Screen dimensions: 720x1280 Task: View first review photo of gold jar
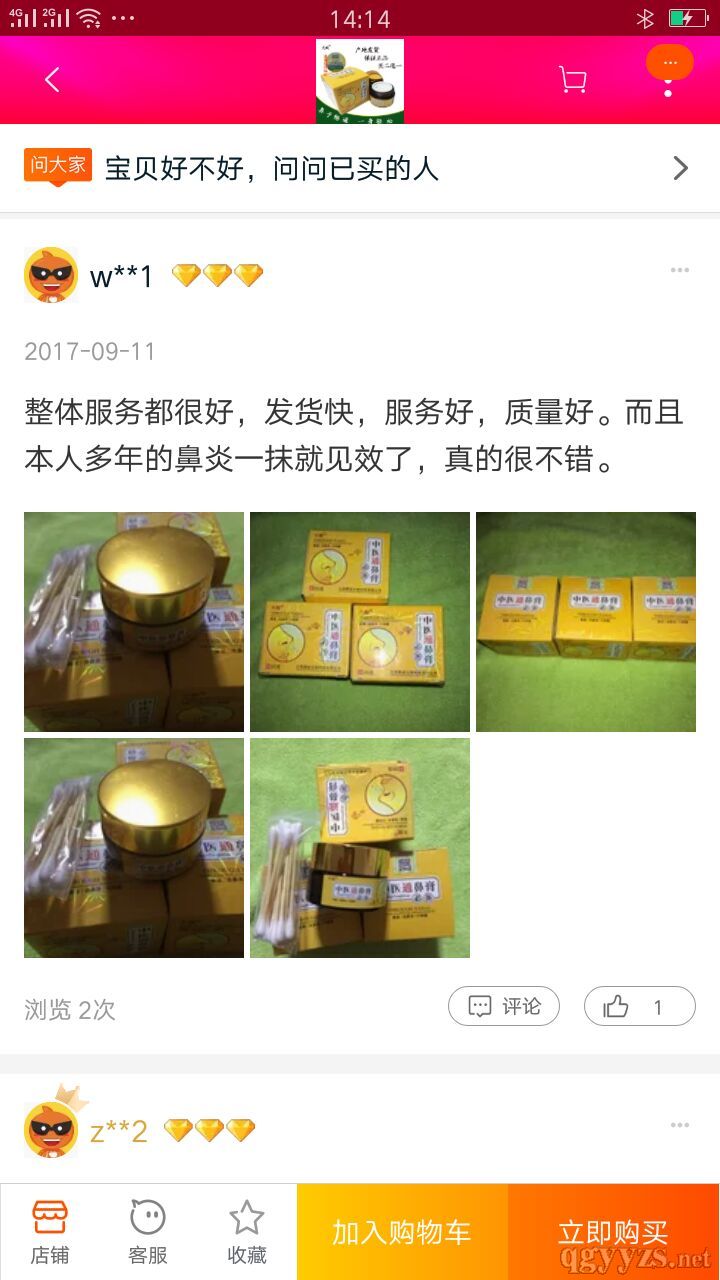tap(134, 622)
